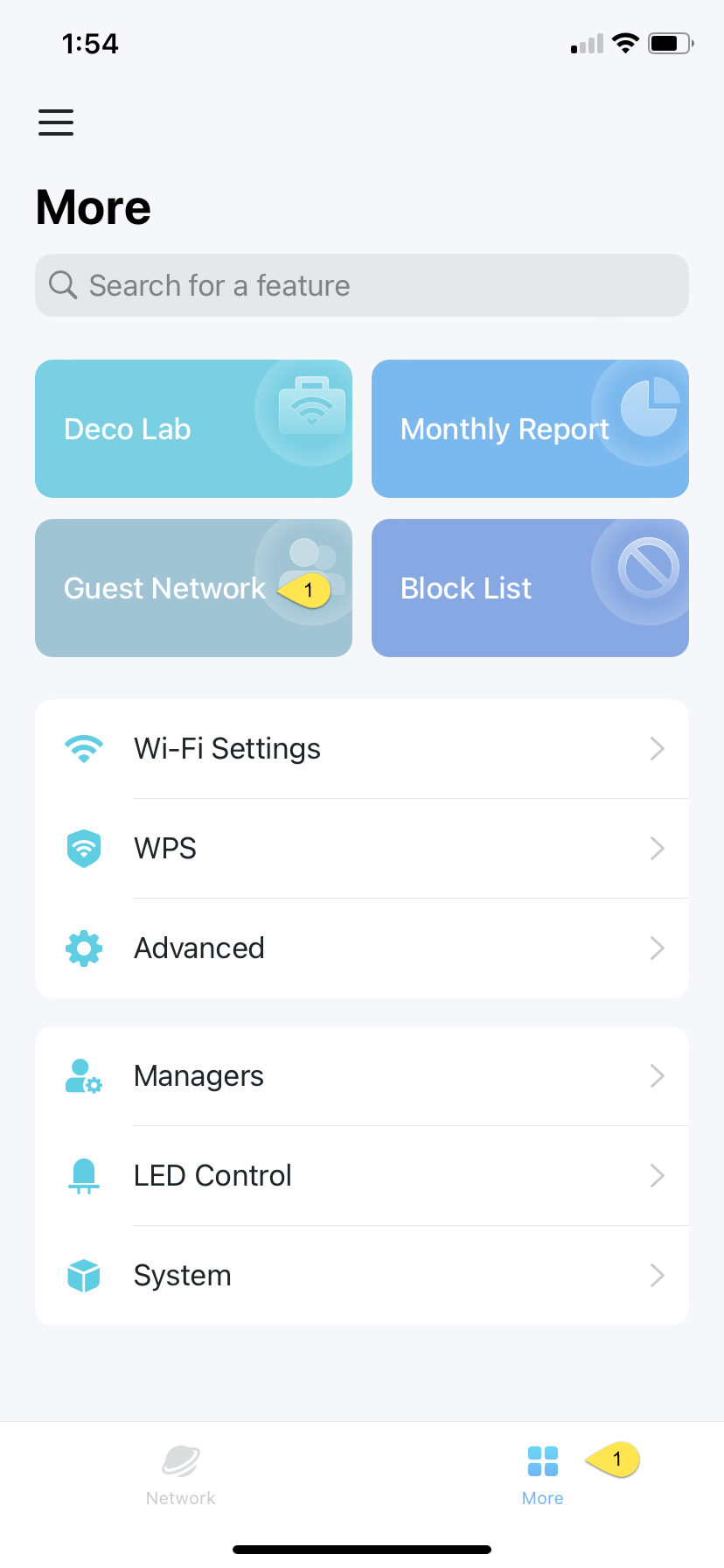Image resolution: width=724 pixels, height=1568 pixels.
Task: Go to Wi-Fi Settings
Action: coord(362,749)
